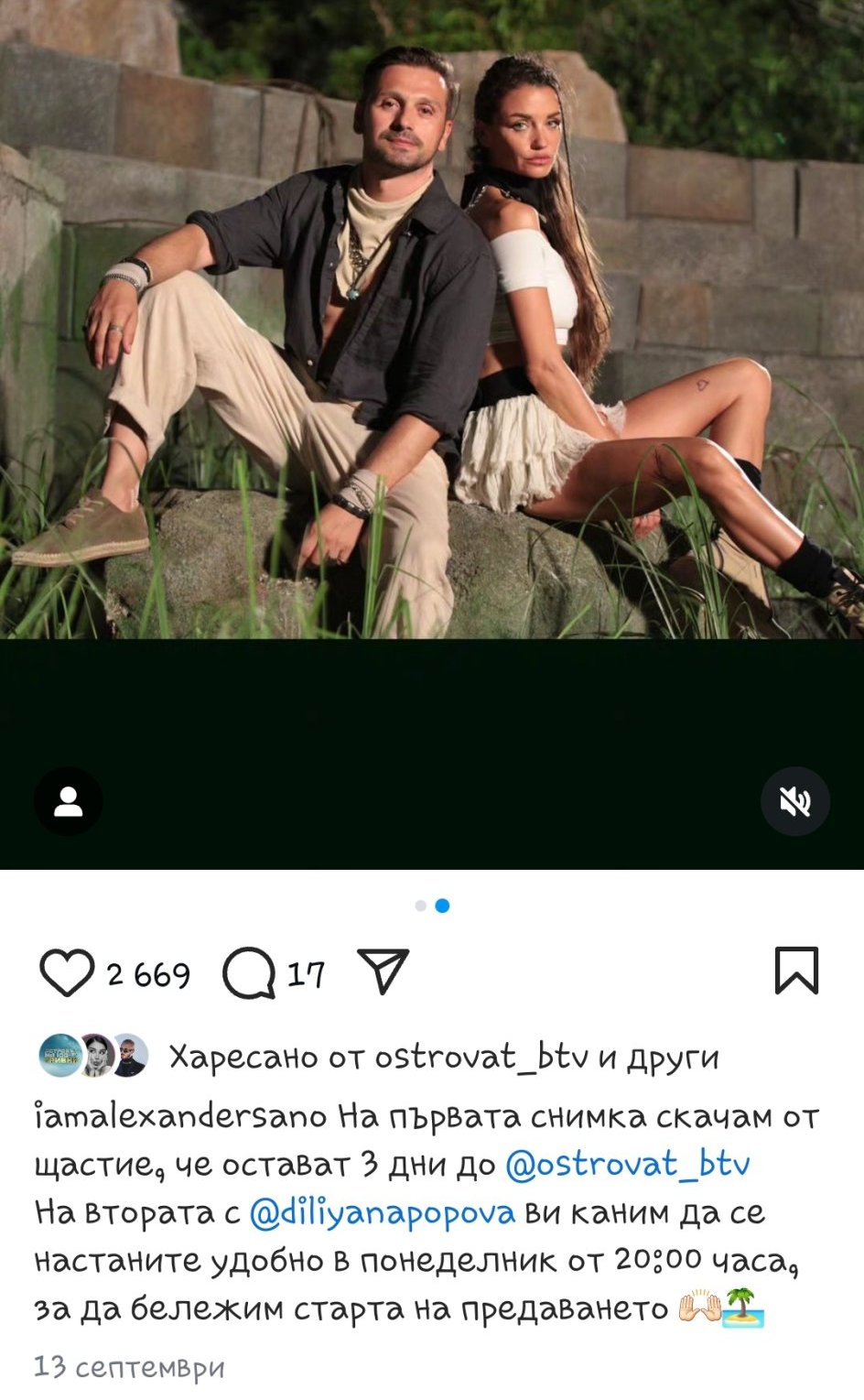Save the post with the bookmark icon
Screen dimensions: 864x1400
tap(796, 970)
